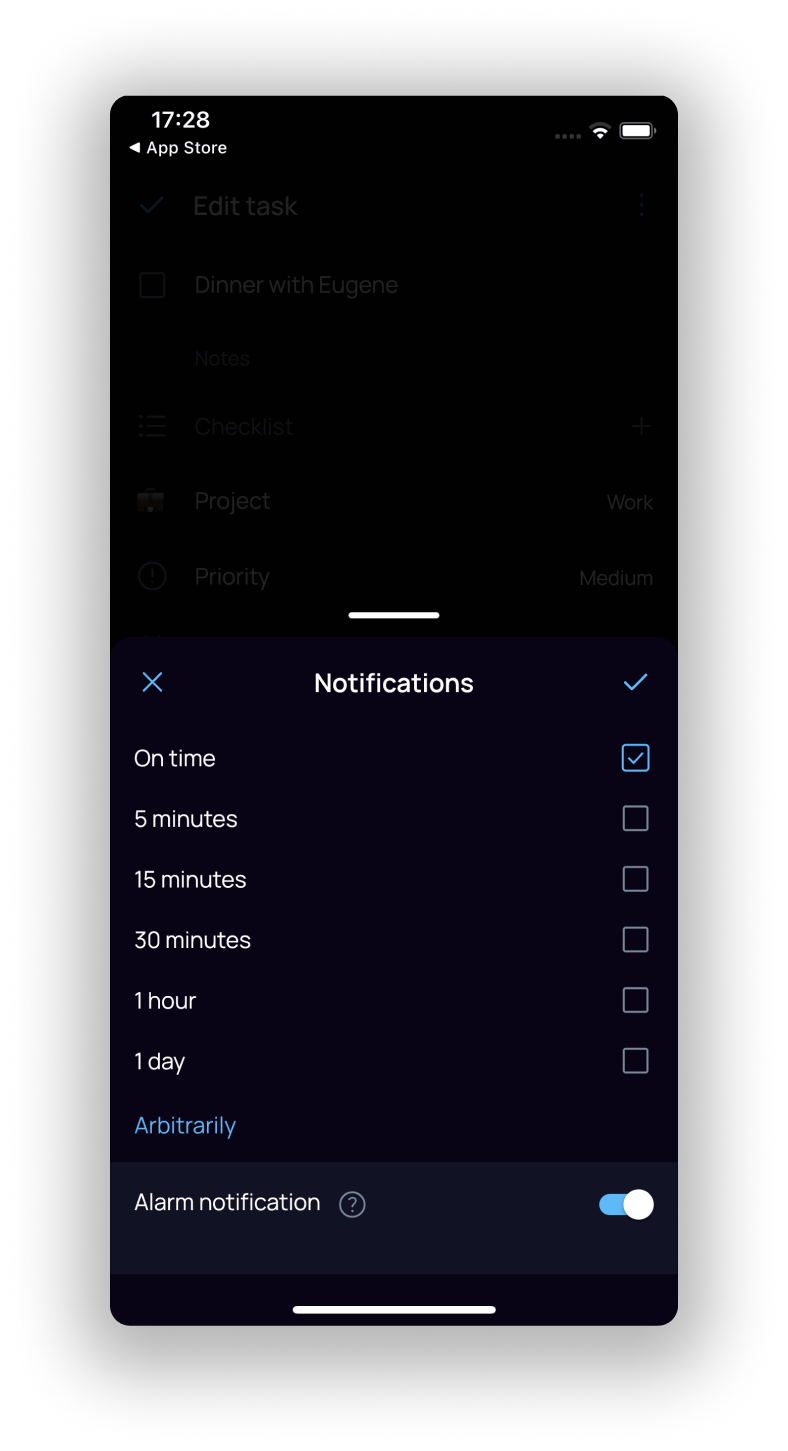This screenshot has height=1451, width=788.
Task: Close the Notifications sheet with the X icon
Action: click(x=152, y=682)
